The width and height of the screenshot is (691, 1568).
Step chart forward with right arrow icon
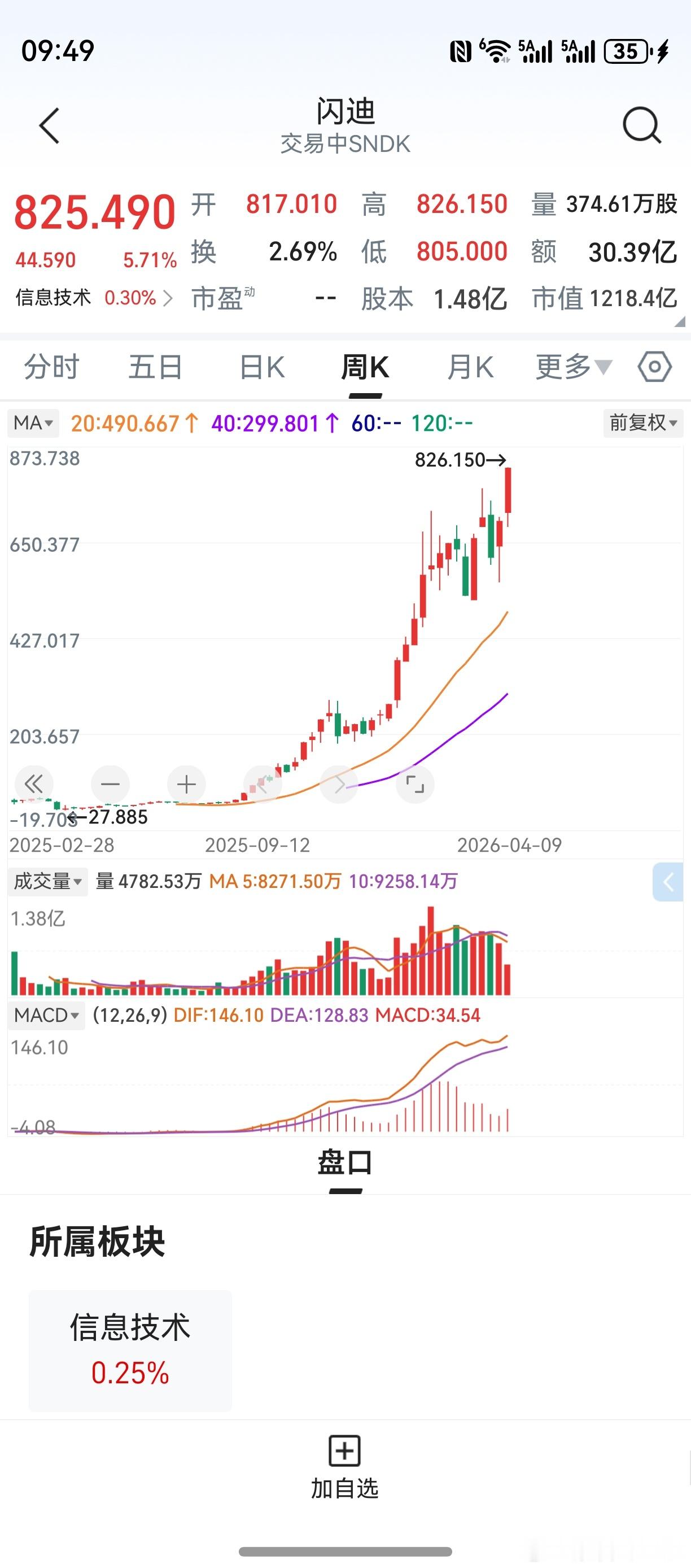tap(339, 785)
